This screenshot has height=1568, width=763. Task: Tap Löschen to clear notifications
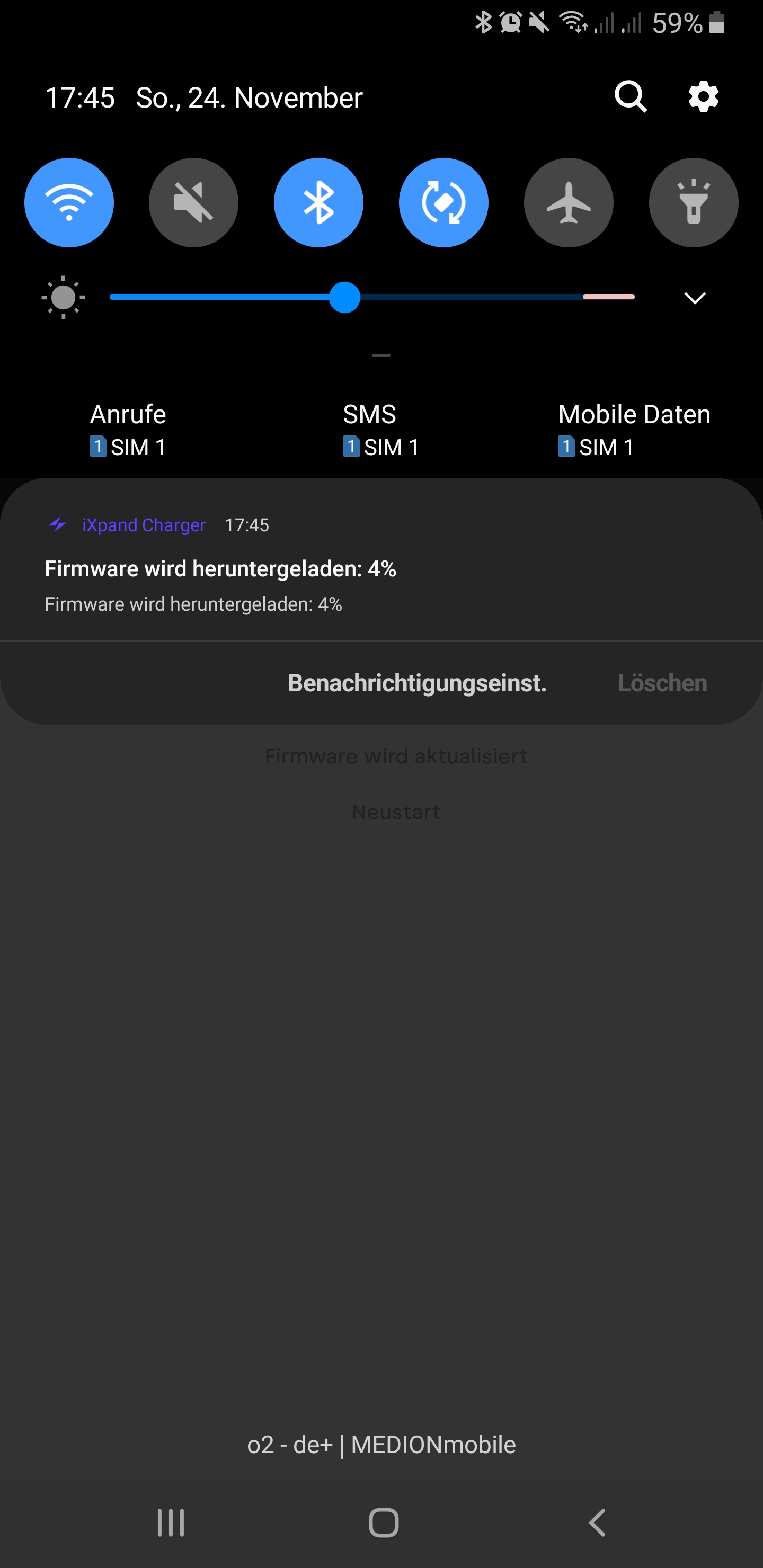[662, 683]
